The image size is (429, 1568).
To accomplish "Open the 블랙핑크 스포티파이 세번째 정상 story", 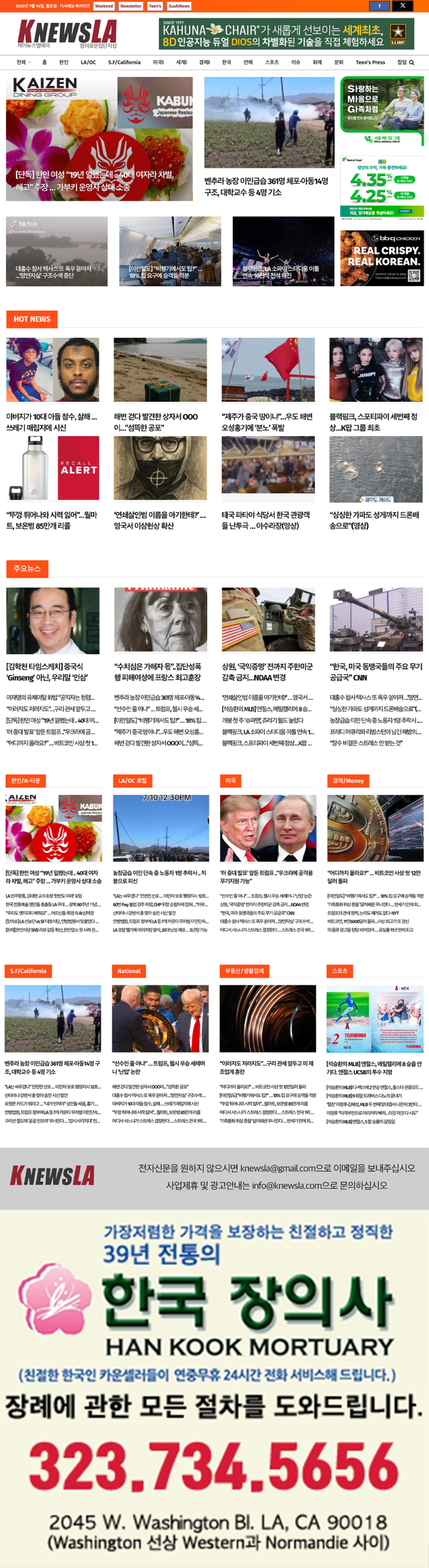I will [375, 422].
